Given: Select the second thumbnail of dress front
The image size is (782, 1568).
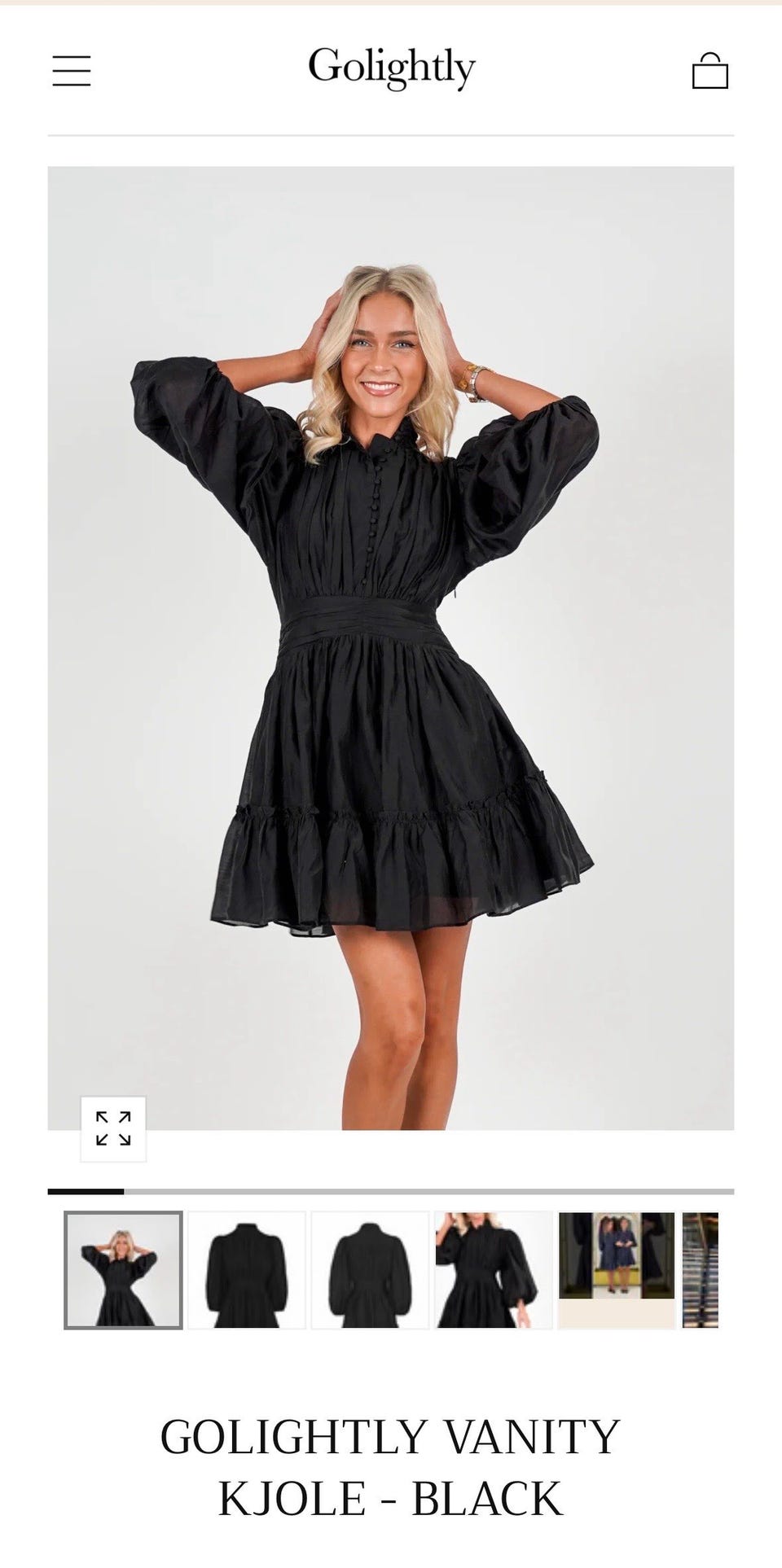Looking at the screenshot, I should (247, 1270).
